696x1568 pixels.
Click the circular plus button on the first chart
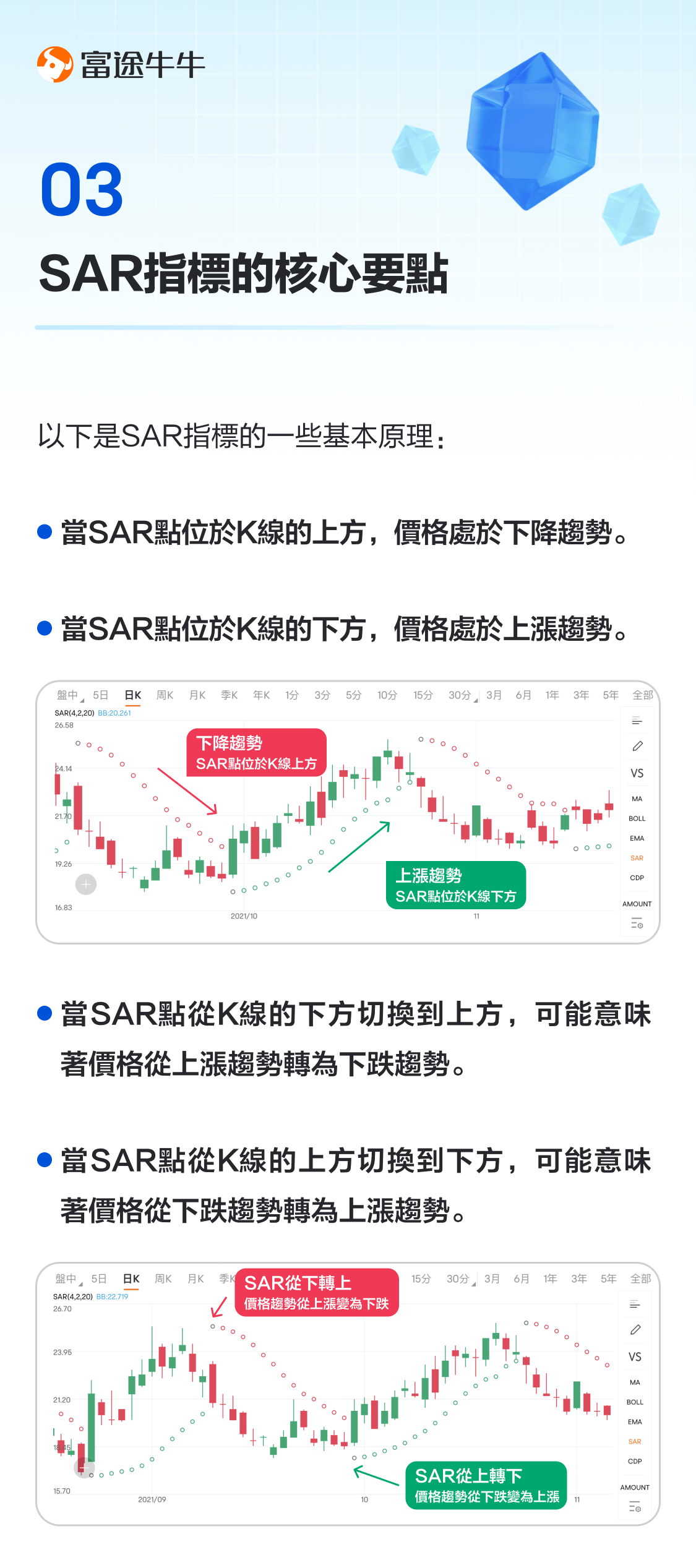(x=85, y=885)
